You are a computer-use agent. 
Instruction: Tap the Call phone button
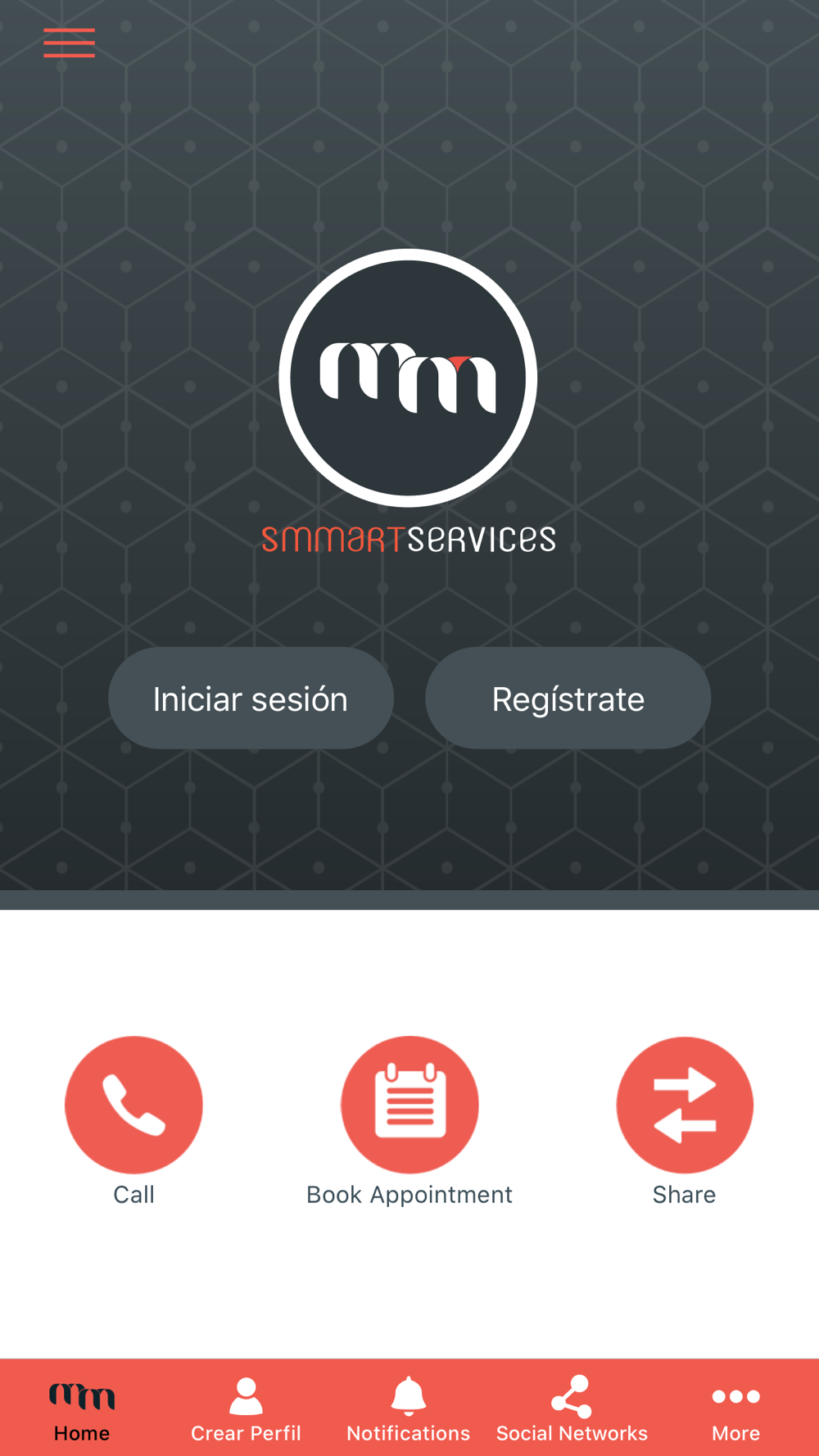click(x=133, y=1105)
